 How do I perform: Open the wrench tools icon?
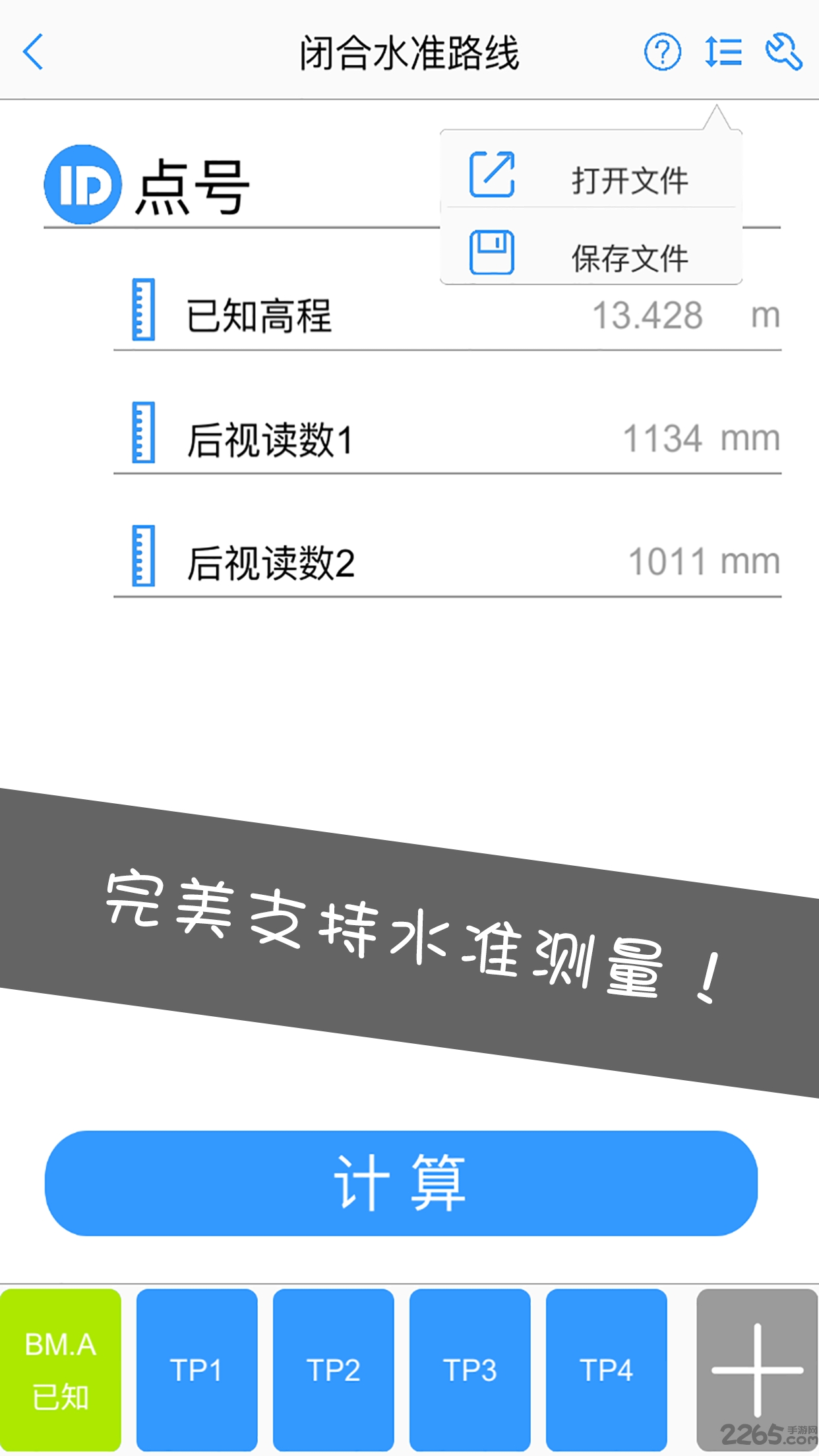(784, 51)
